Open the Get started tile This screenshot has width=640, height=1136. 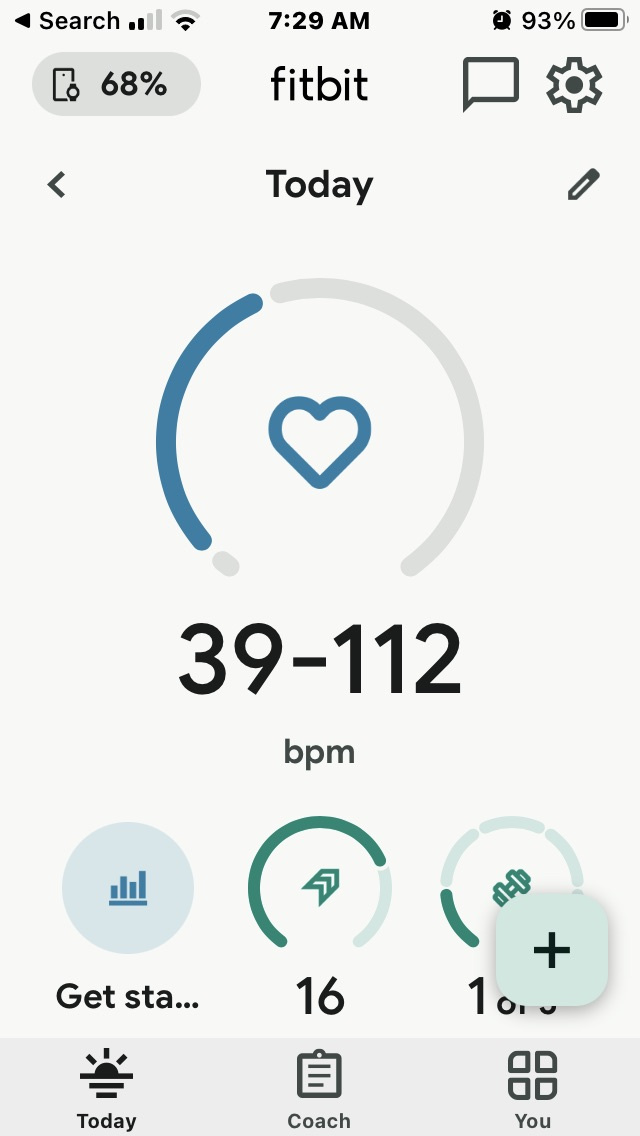click(128, 888)
